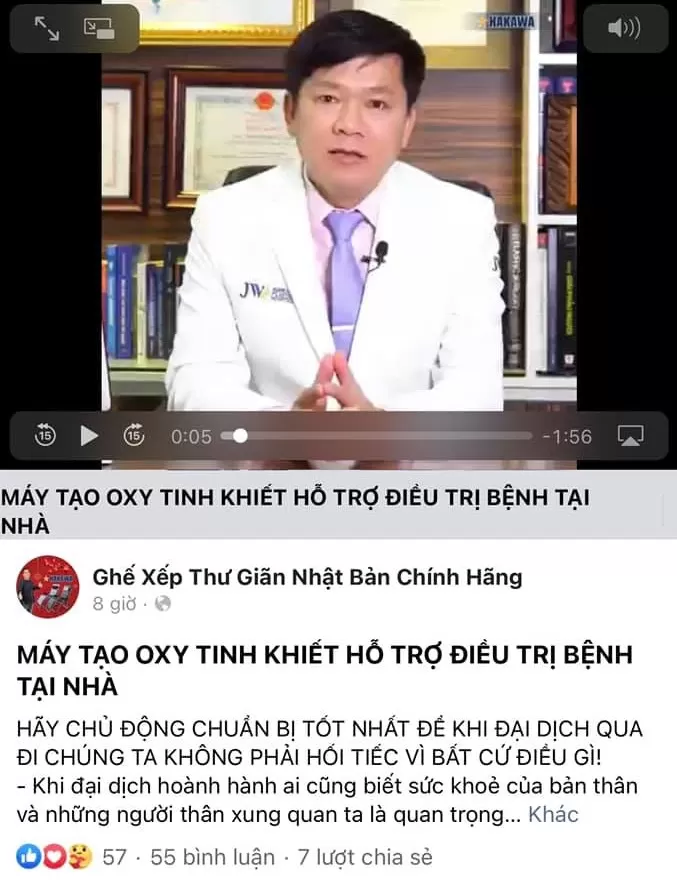This screenshot has width=677, height=887.
Task: Play the video
Action: [x=89, y=436]
